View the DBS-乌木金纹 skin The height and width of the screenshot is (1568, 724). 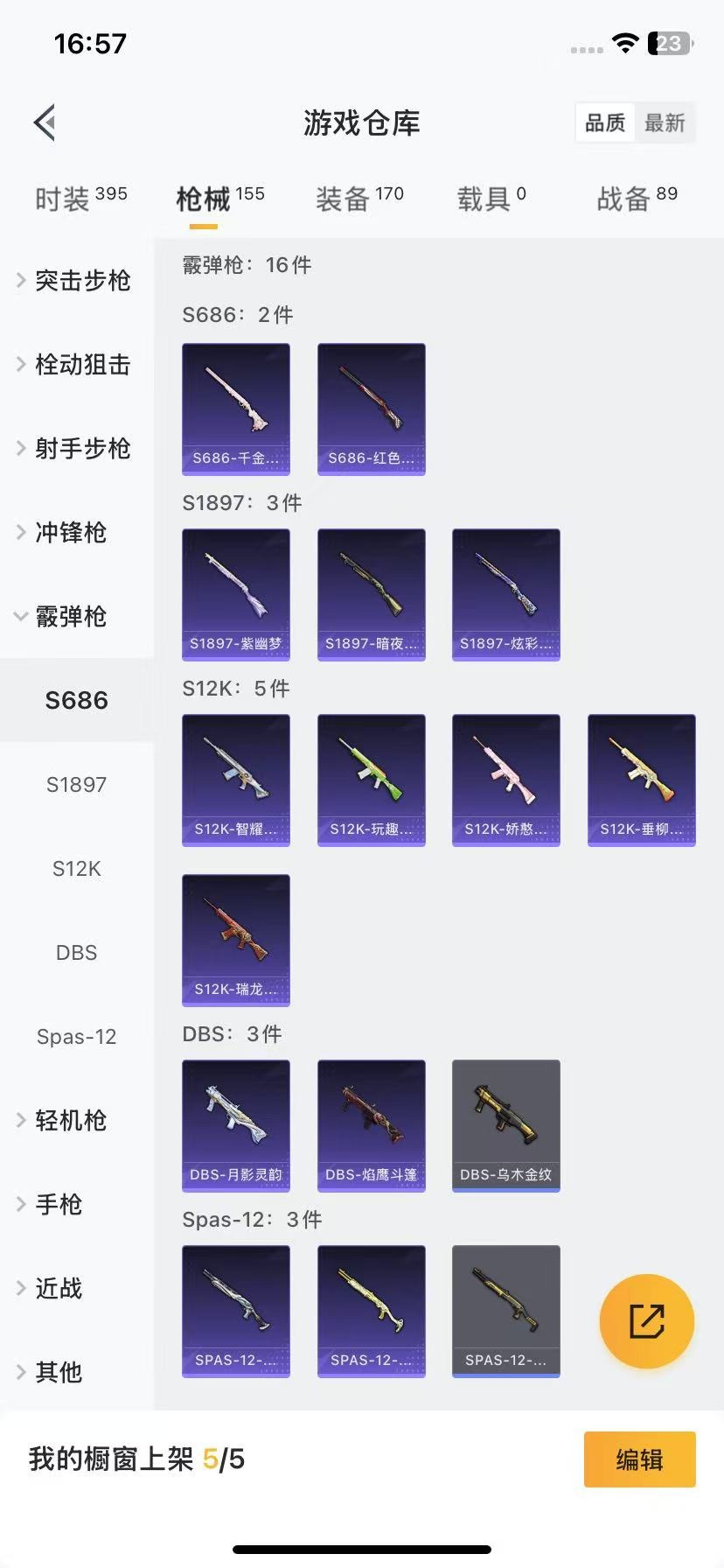click(x=506, y=1125)
